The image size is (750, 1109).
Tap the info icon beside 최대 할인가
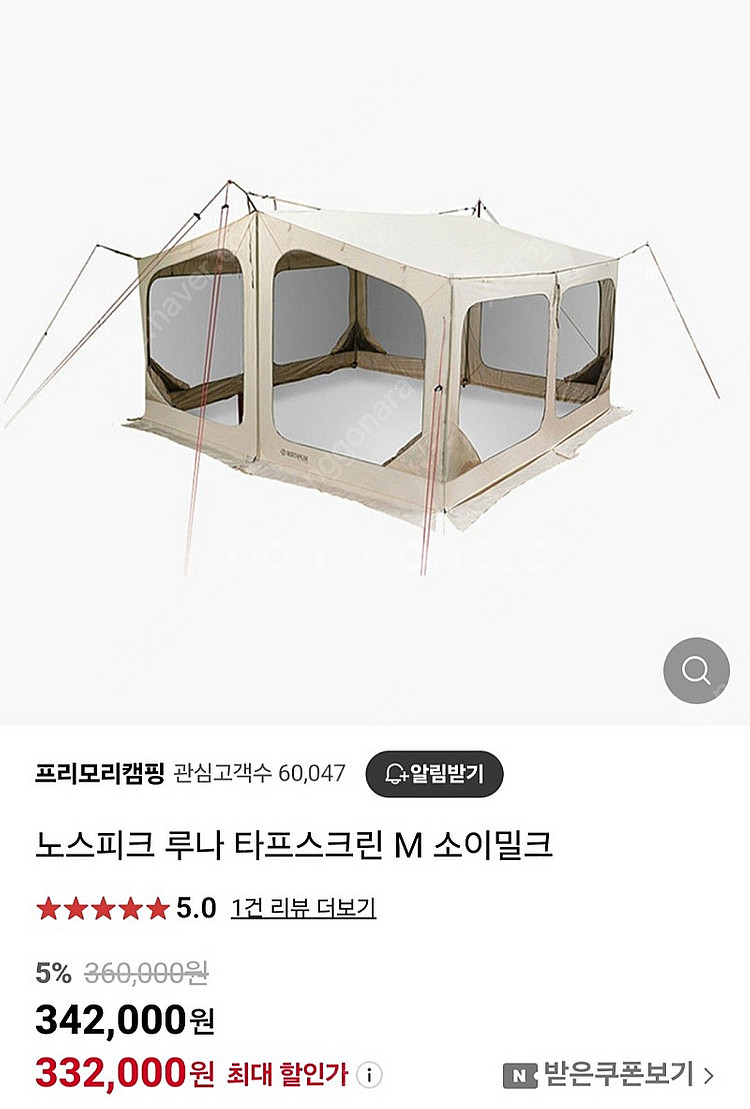369,1076
